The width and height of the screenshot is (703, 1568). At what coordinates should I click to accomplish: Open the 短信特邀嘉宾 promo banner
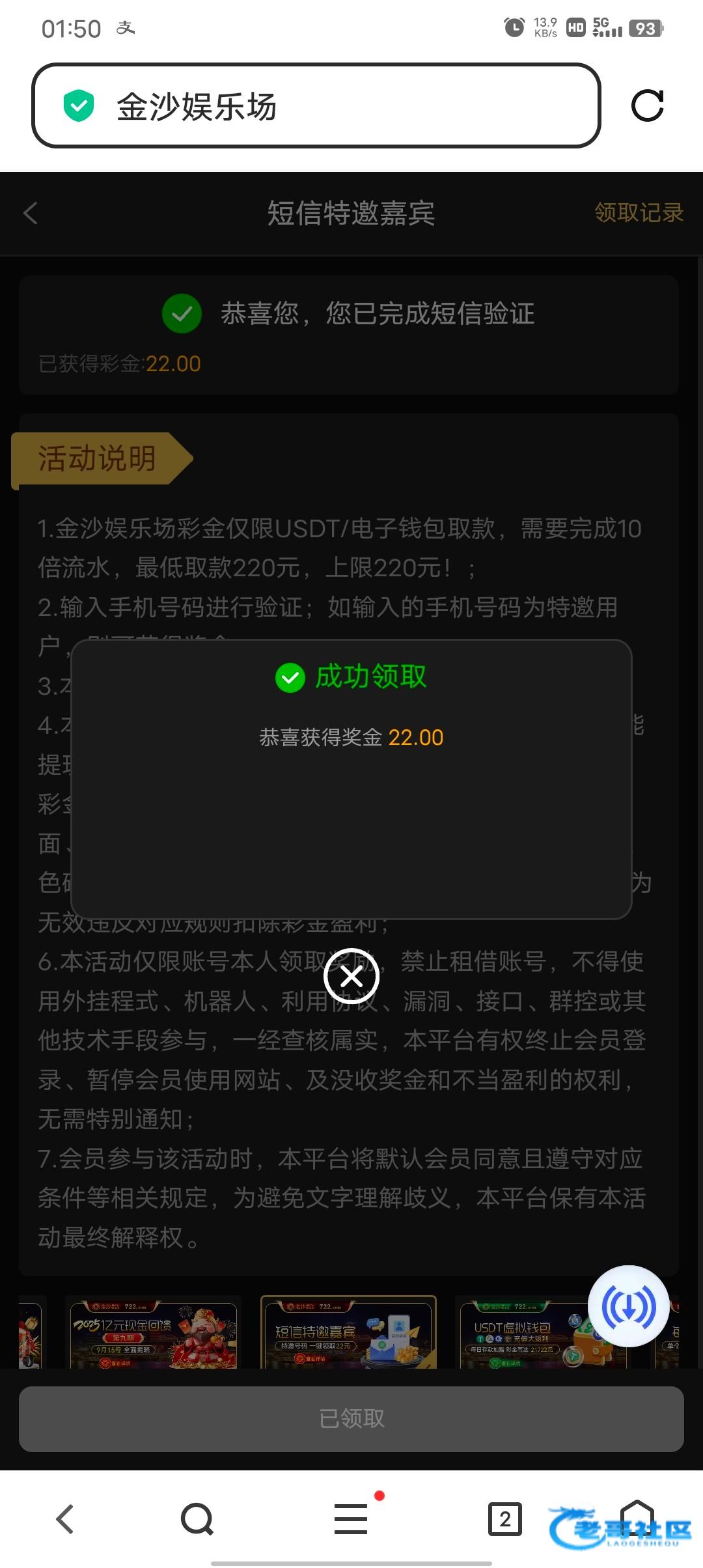click(348, 1333)
